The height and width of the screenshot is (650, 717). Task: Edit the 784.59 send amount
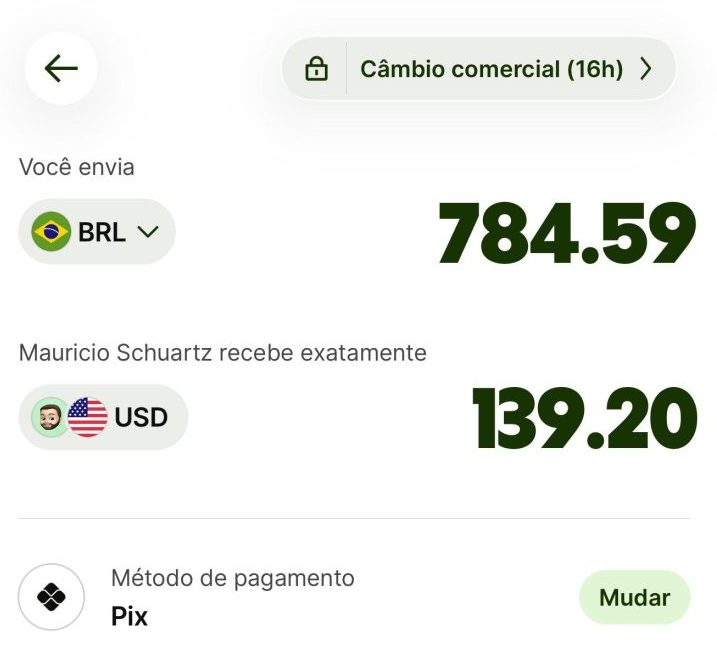tap(566, 234)
